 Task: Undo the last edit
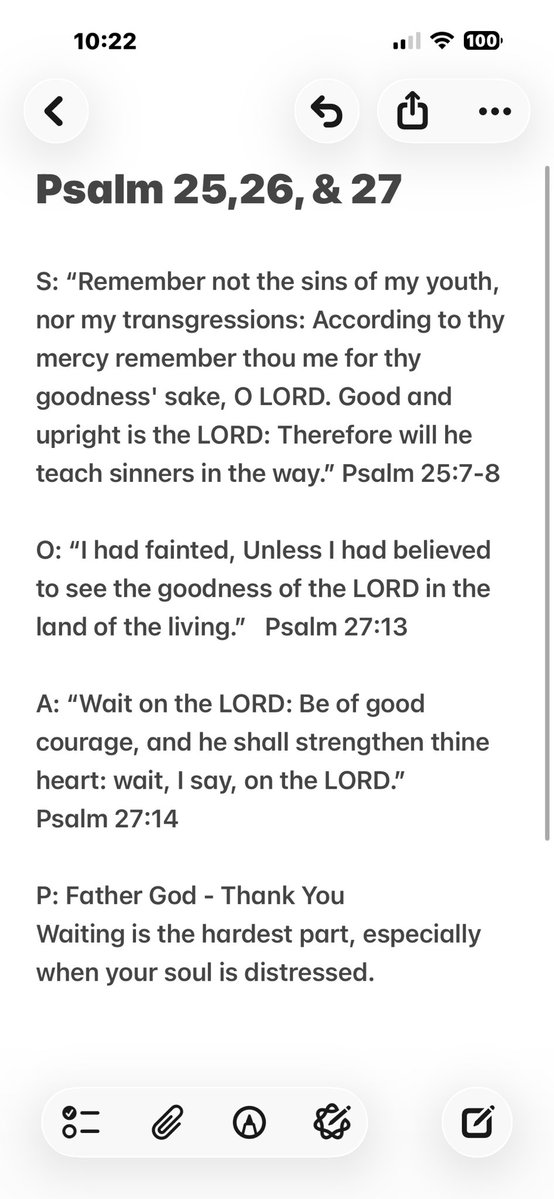point(327,112)
